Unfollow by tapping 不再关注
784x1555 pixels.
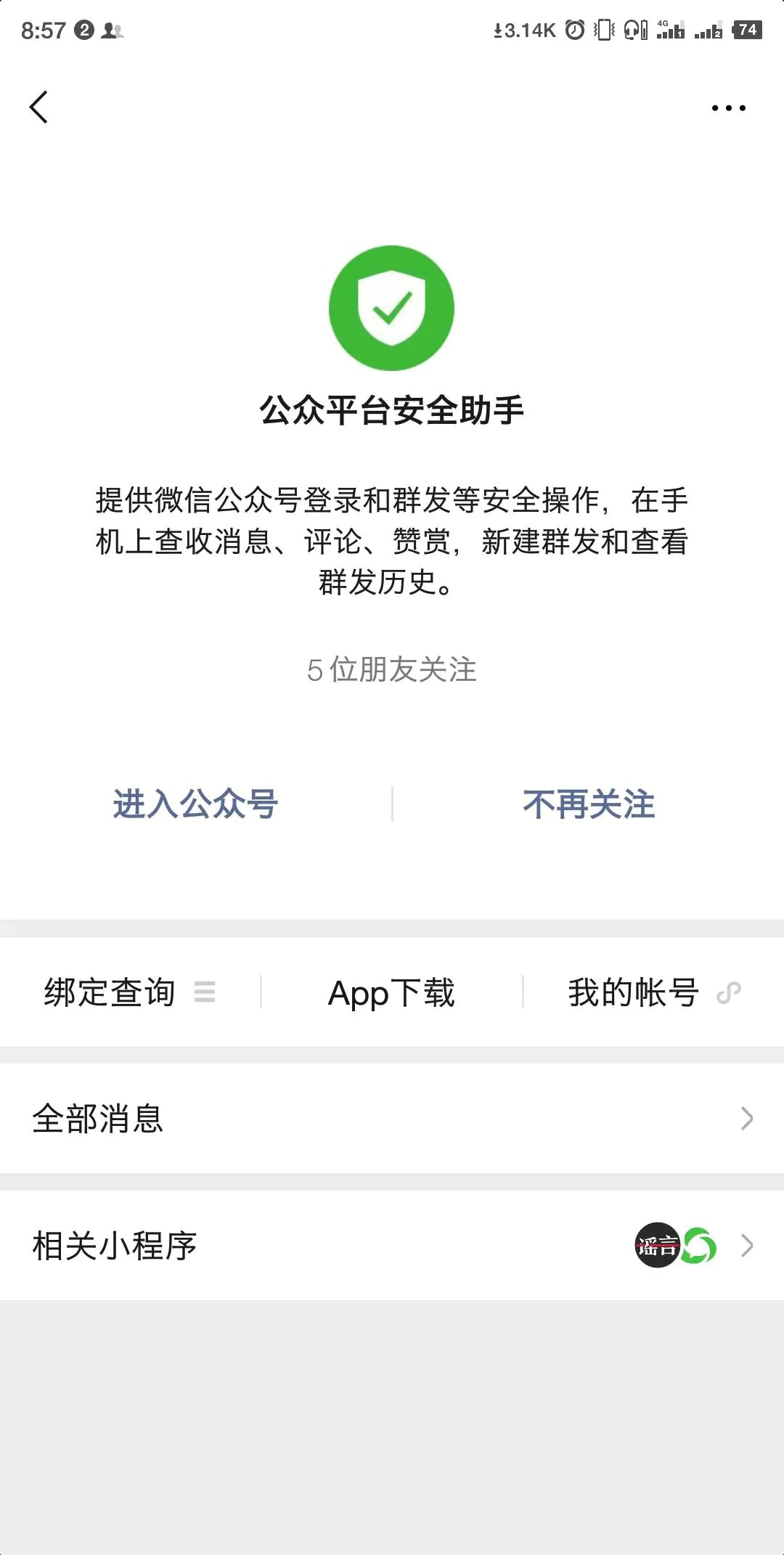coord(589,804)
